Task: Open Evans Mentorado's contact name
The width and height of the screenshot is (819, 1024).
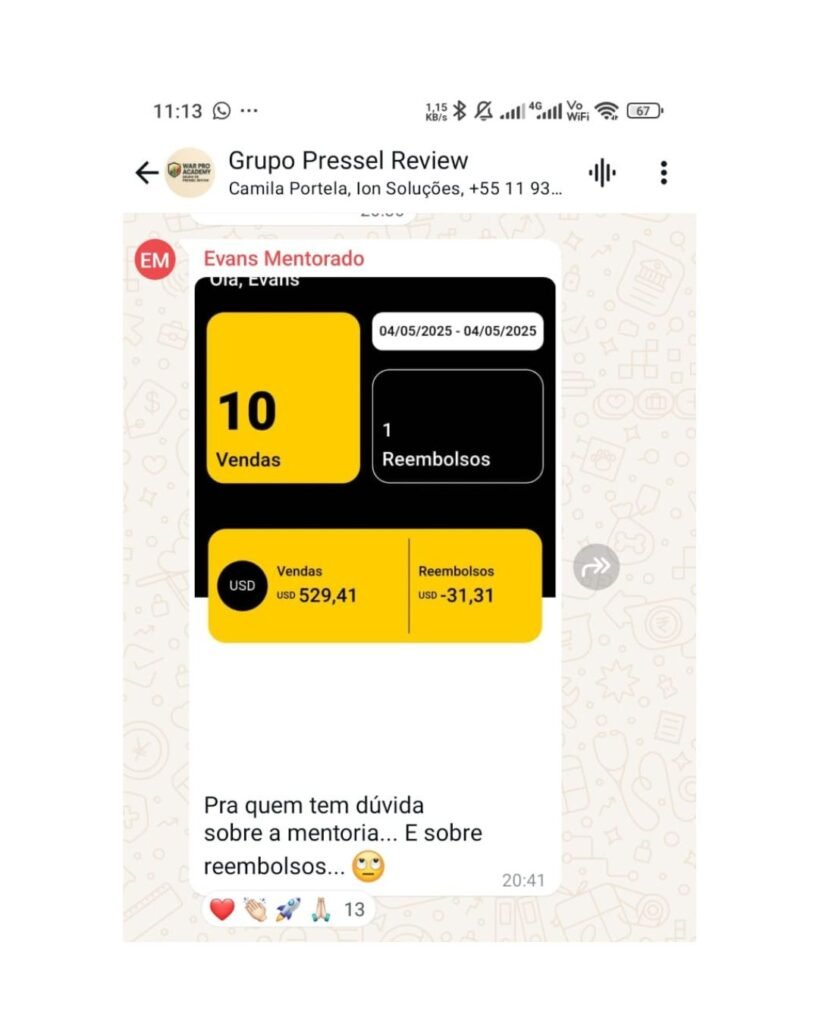Action: (x=284, y=259)
